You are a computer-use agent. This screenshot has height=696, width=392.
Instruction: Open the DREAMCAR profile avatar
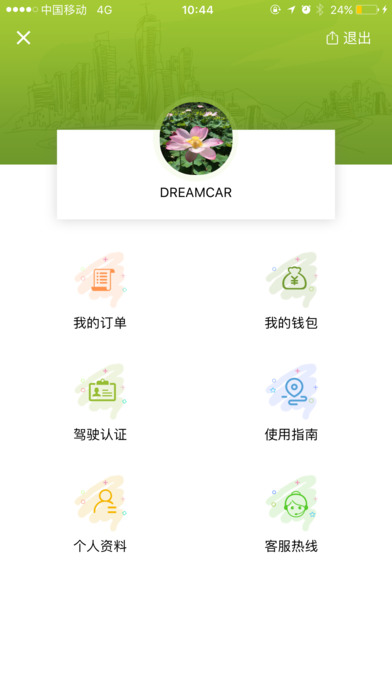(x=196, y=138)
